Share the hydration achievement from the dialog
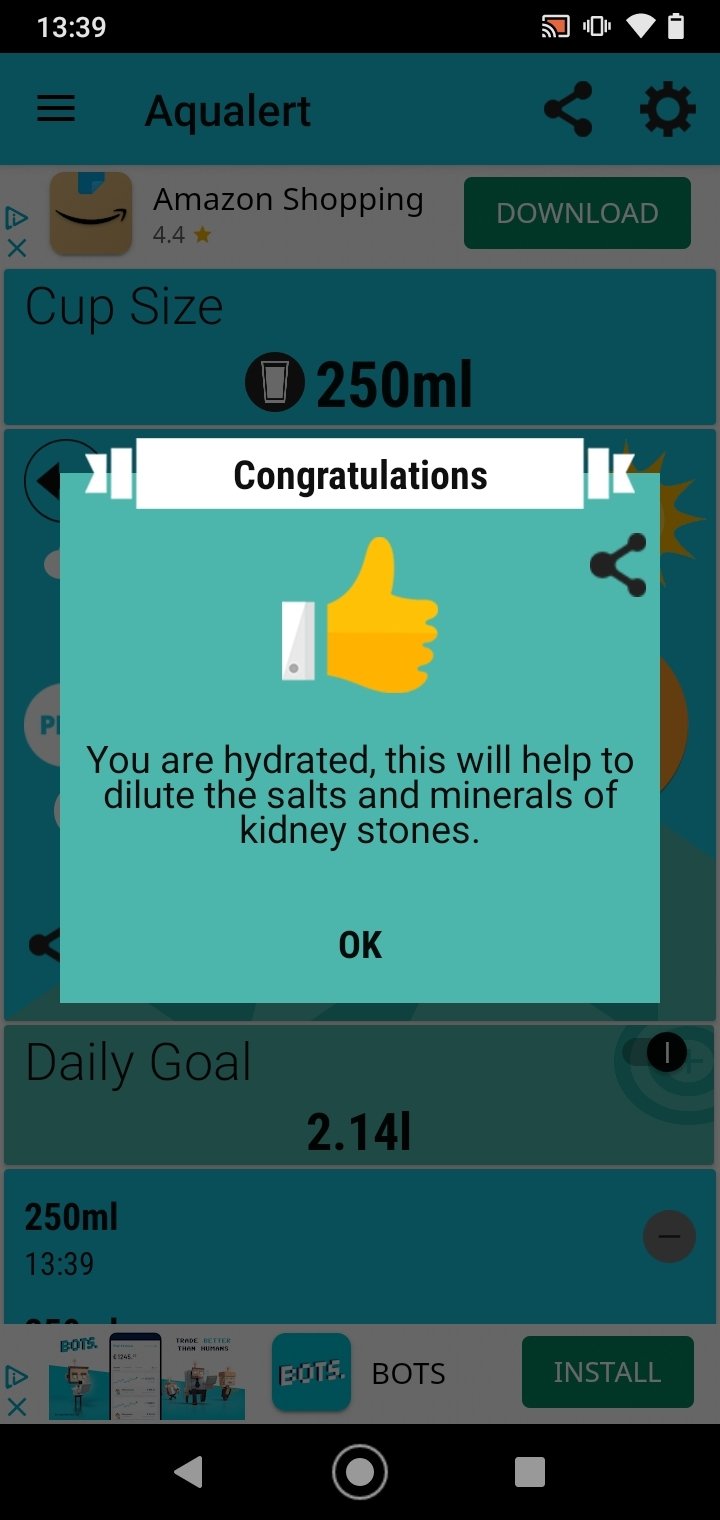The width and height of the screenshot is (720, 1520). [x=618, y=565]
